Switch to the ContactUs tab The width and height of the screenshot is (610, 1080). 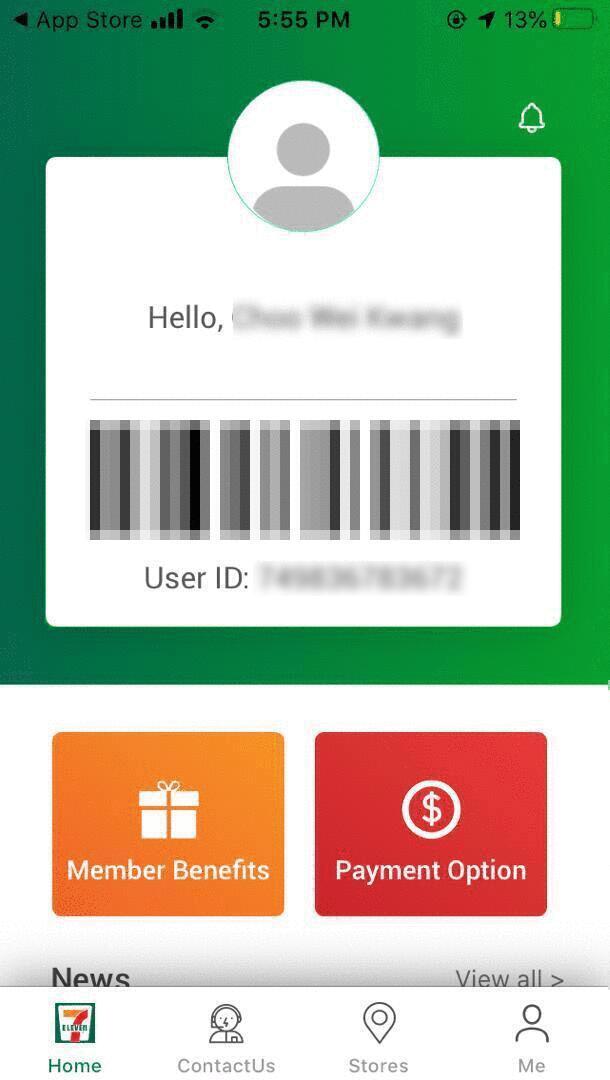(226, 1037)
